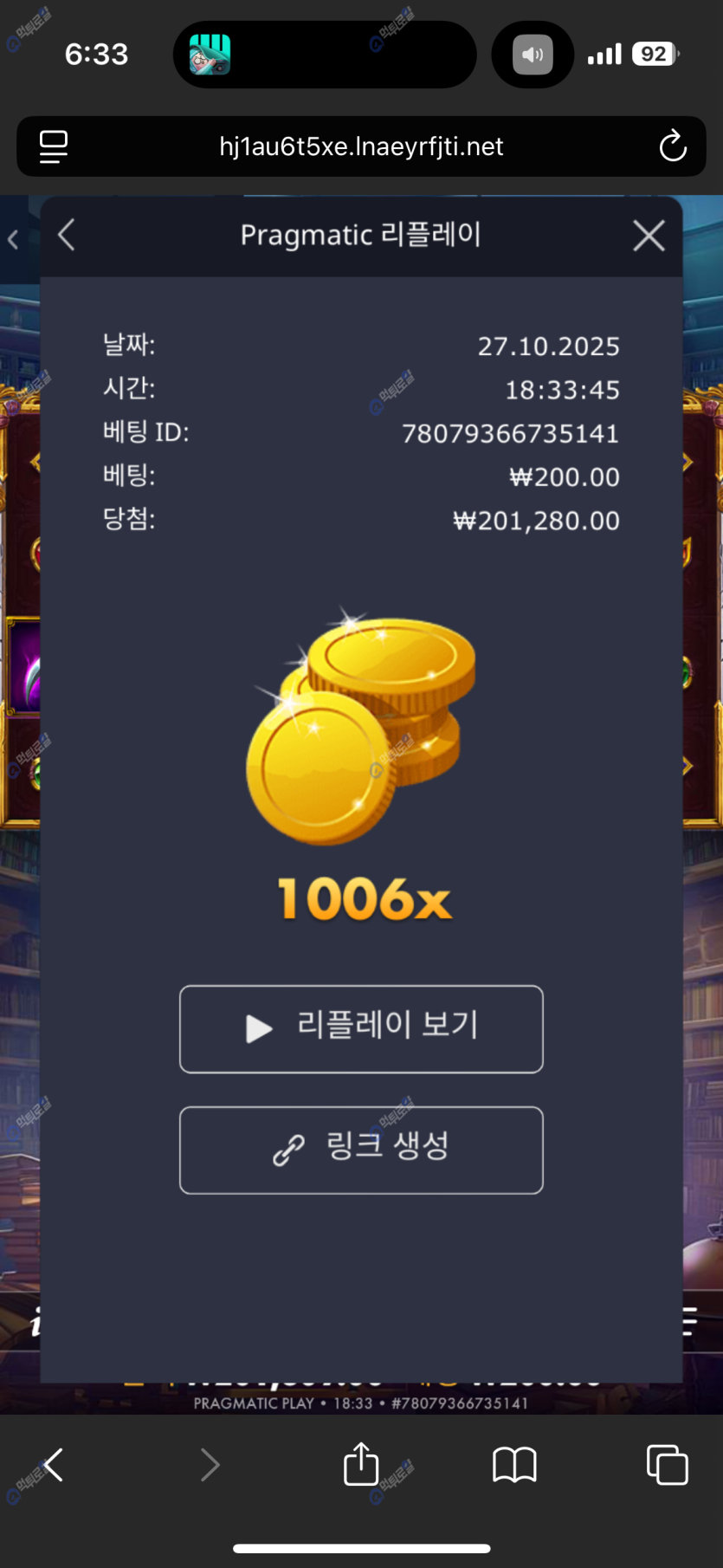Viewport: 723px width, 1568px height.
Task: Go back in the Pragmatic replay dialog
Action: click(67, 235)
